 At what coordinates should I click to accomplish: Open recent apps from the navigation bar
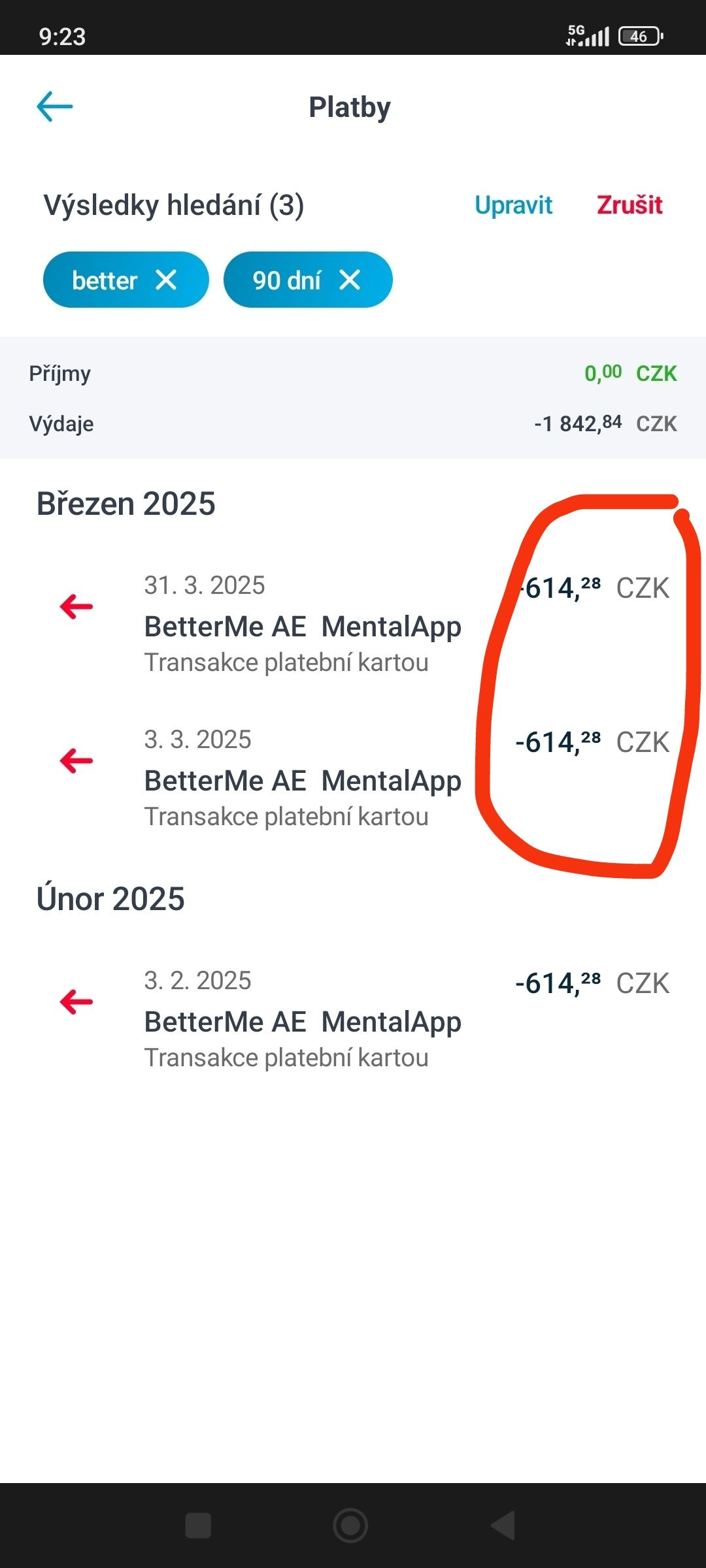(x=198, y=1526)
